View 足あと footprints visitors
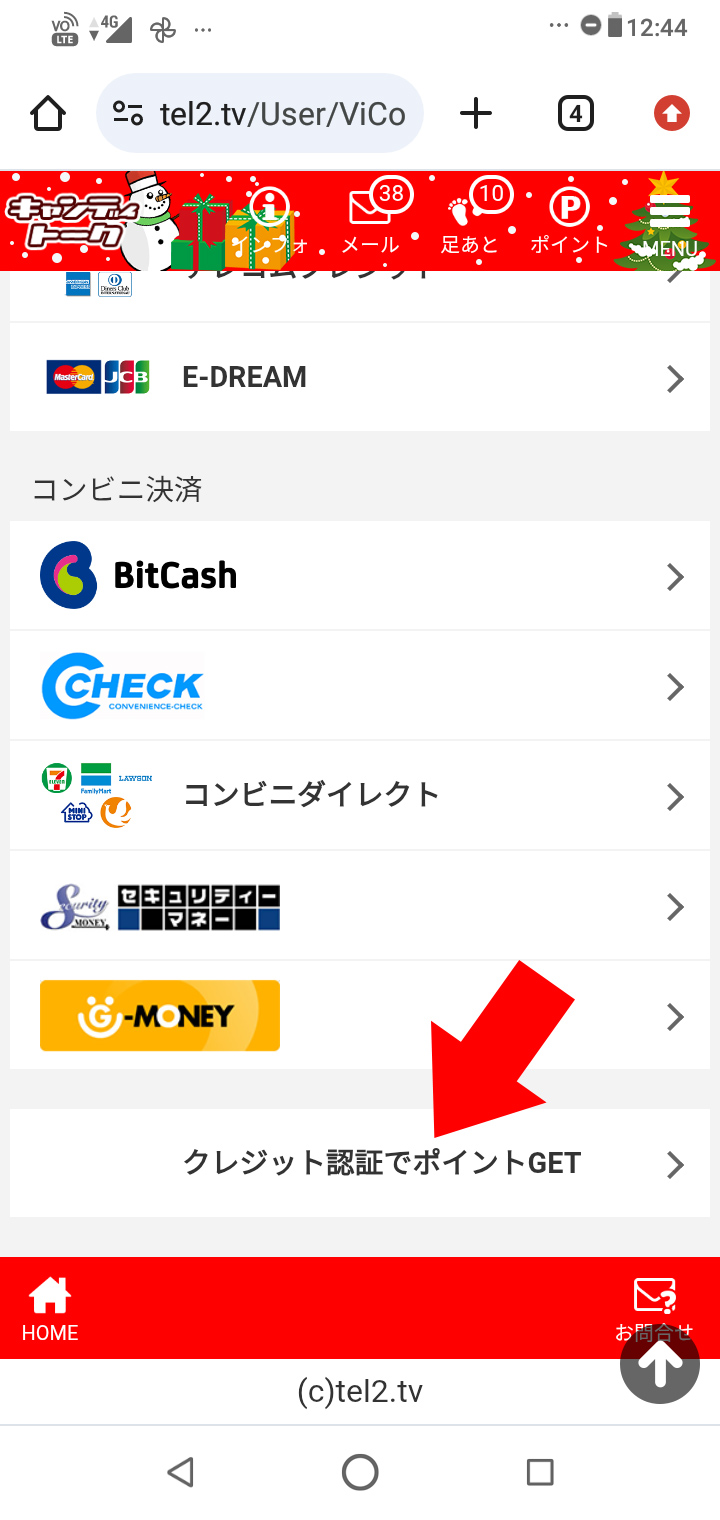The image size is (720, 1520). [x=469, y=222]
